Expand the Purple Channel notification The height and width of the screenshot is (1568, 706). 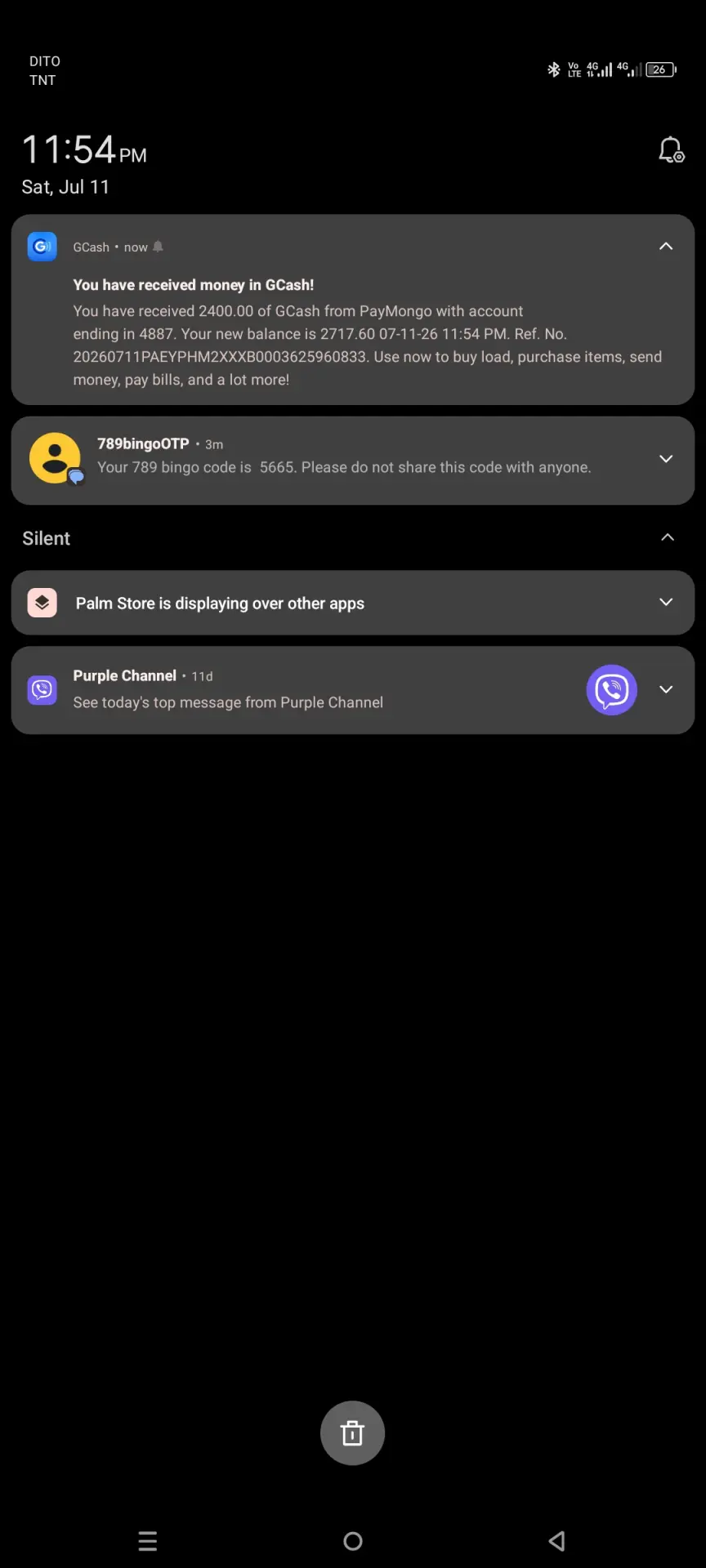coord(666,689)
